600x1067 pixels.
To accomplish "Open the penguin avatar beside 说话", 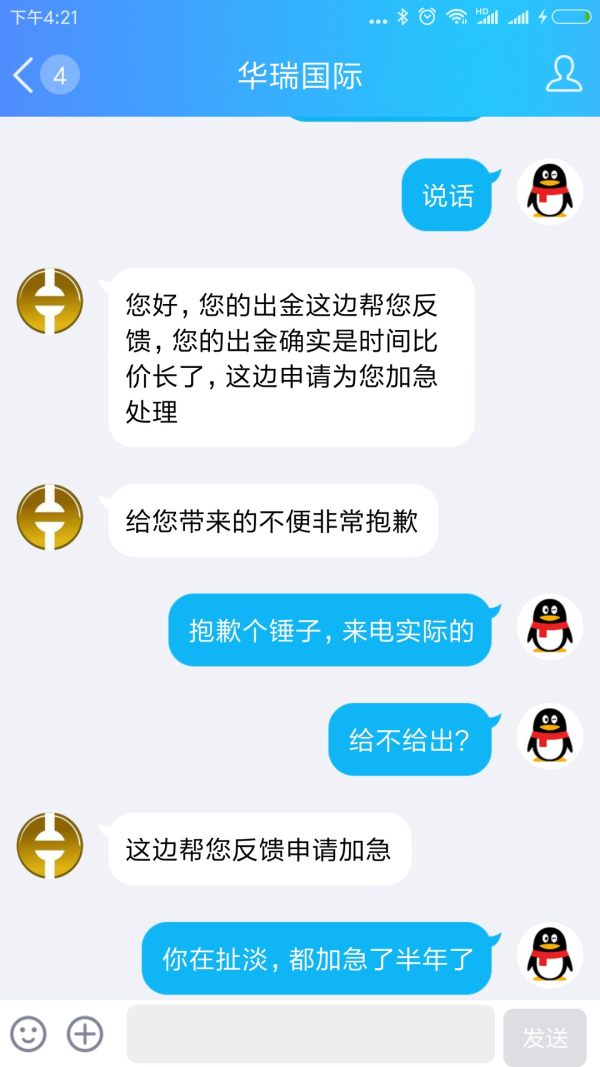I will 550,191.
